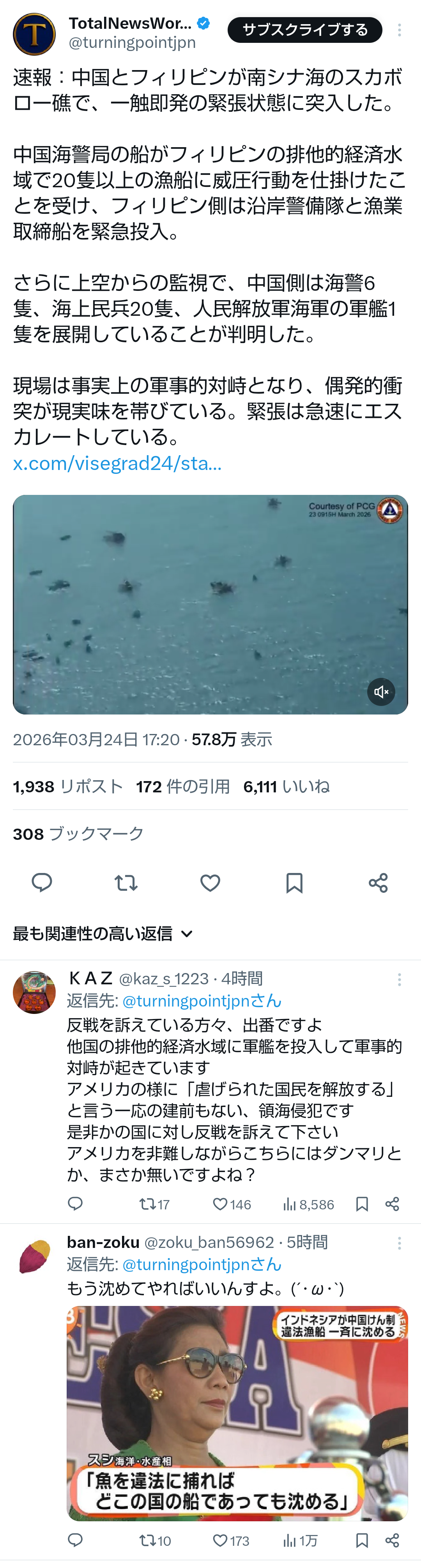Reply to the main post

point(42,883)
